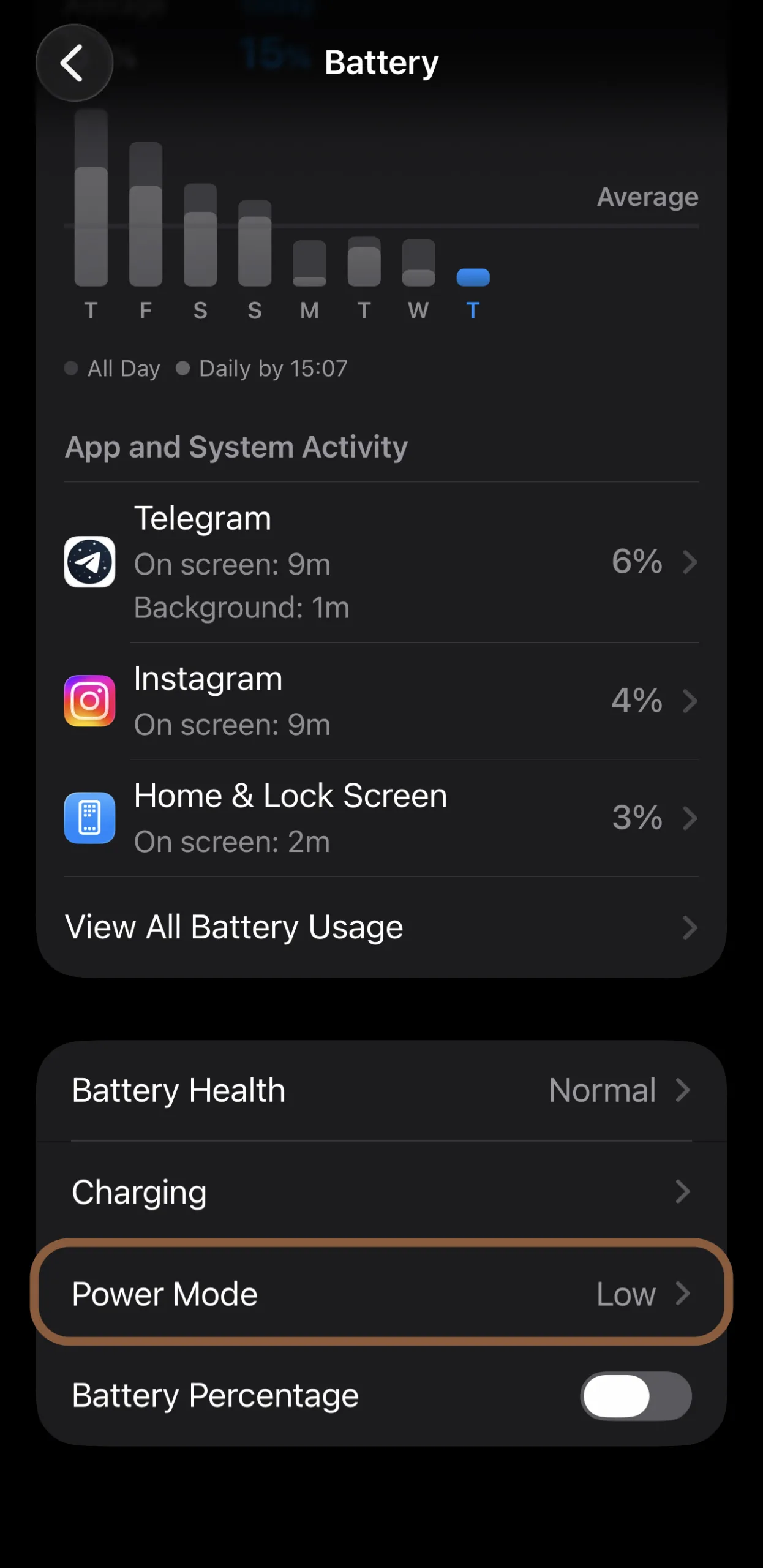Open Telegram battery usage details
763x1568 pixels.
tap(381, 562)
